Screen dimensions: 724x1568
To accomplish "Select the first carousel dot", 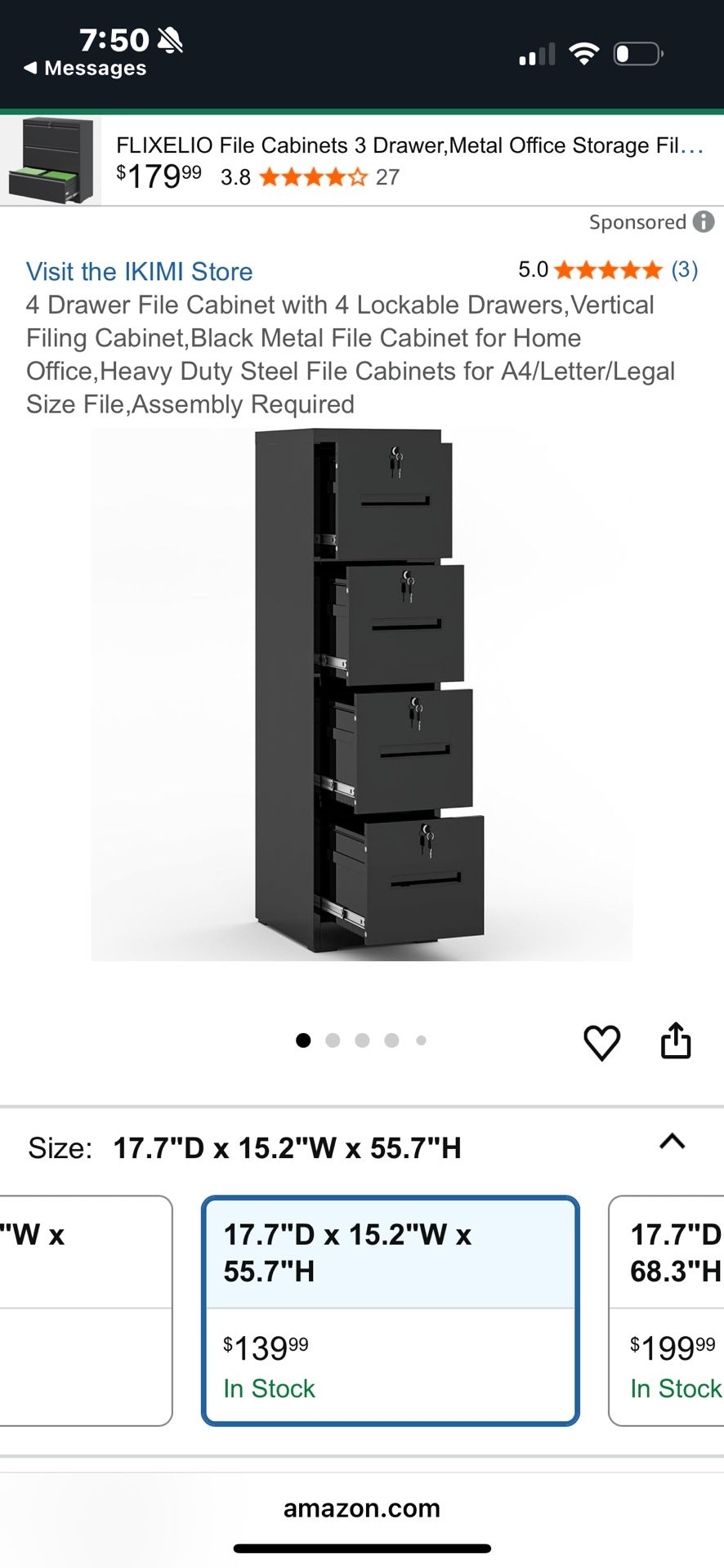I will [x=303, y=1040].
